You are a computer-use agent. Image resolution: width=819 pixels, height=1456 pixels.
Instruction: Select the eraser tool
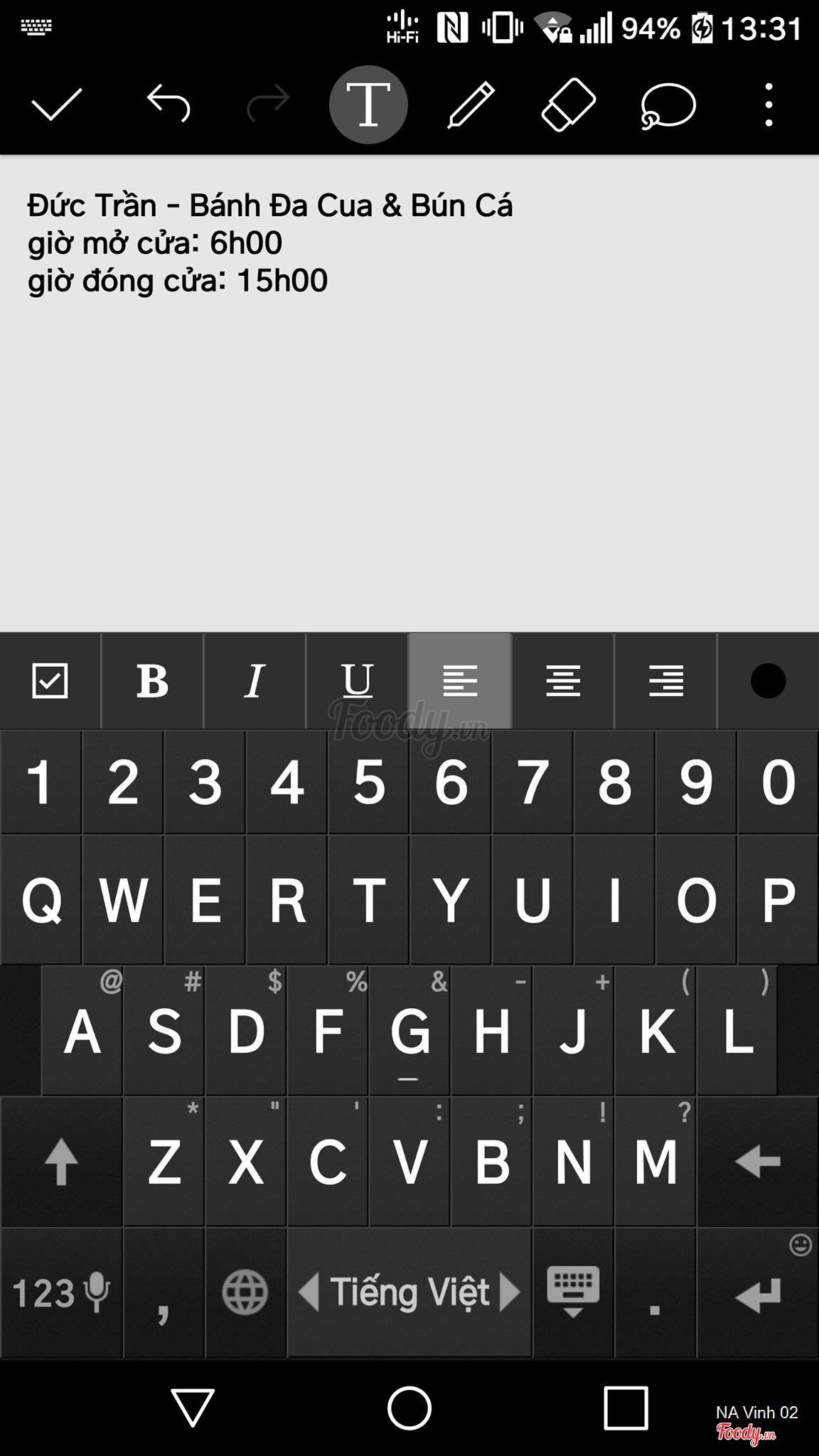569,105
